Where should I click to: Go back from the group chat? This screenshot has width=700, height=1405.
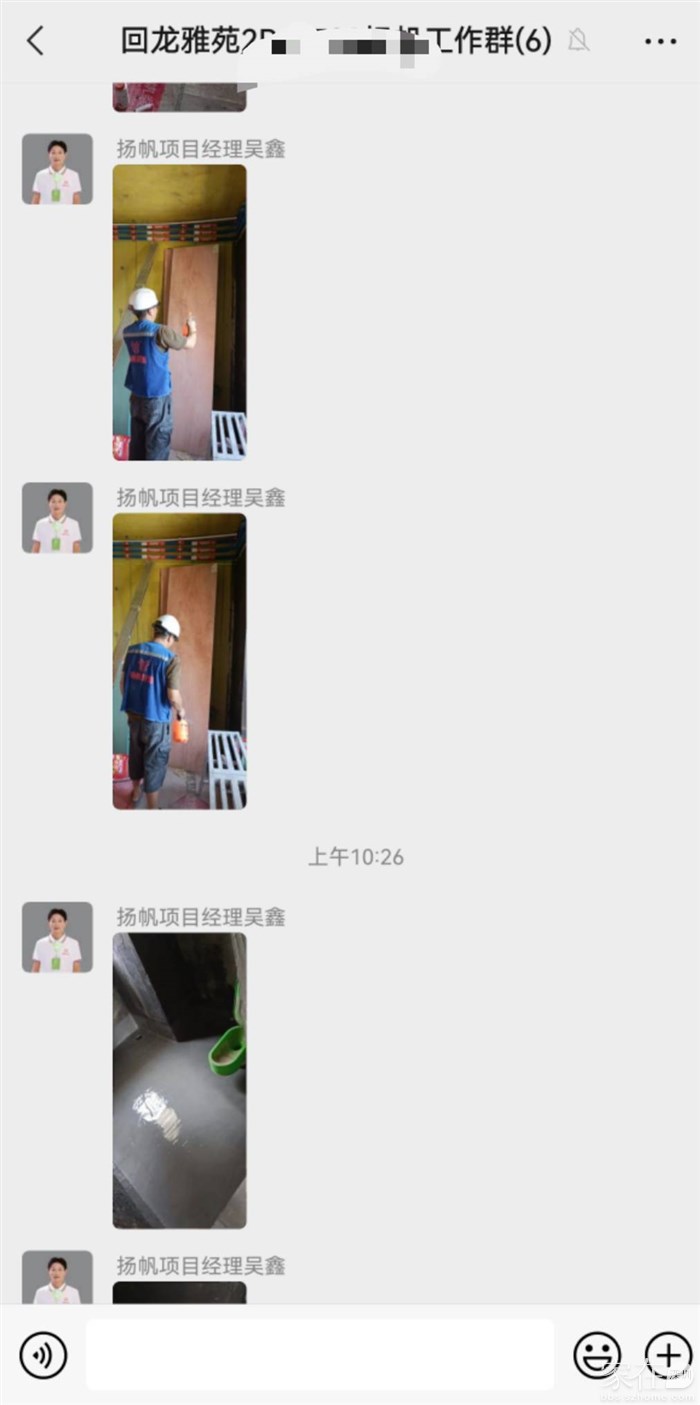coord(36,41)
